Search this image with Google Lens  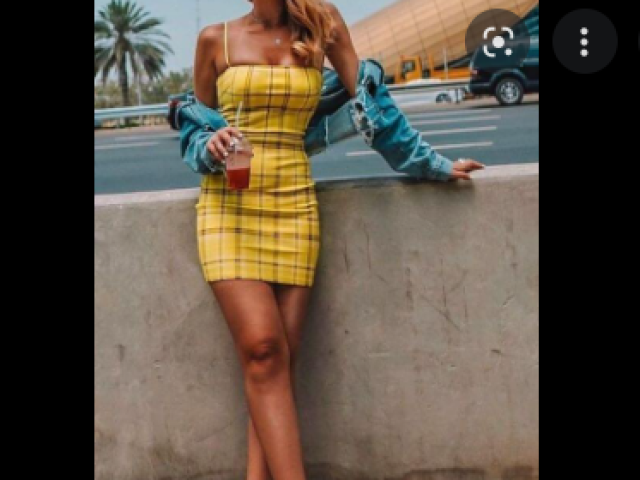497,41
